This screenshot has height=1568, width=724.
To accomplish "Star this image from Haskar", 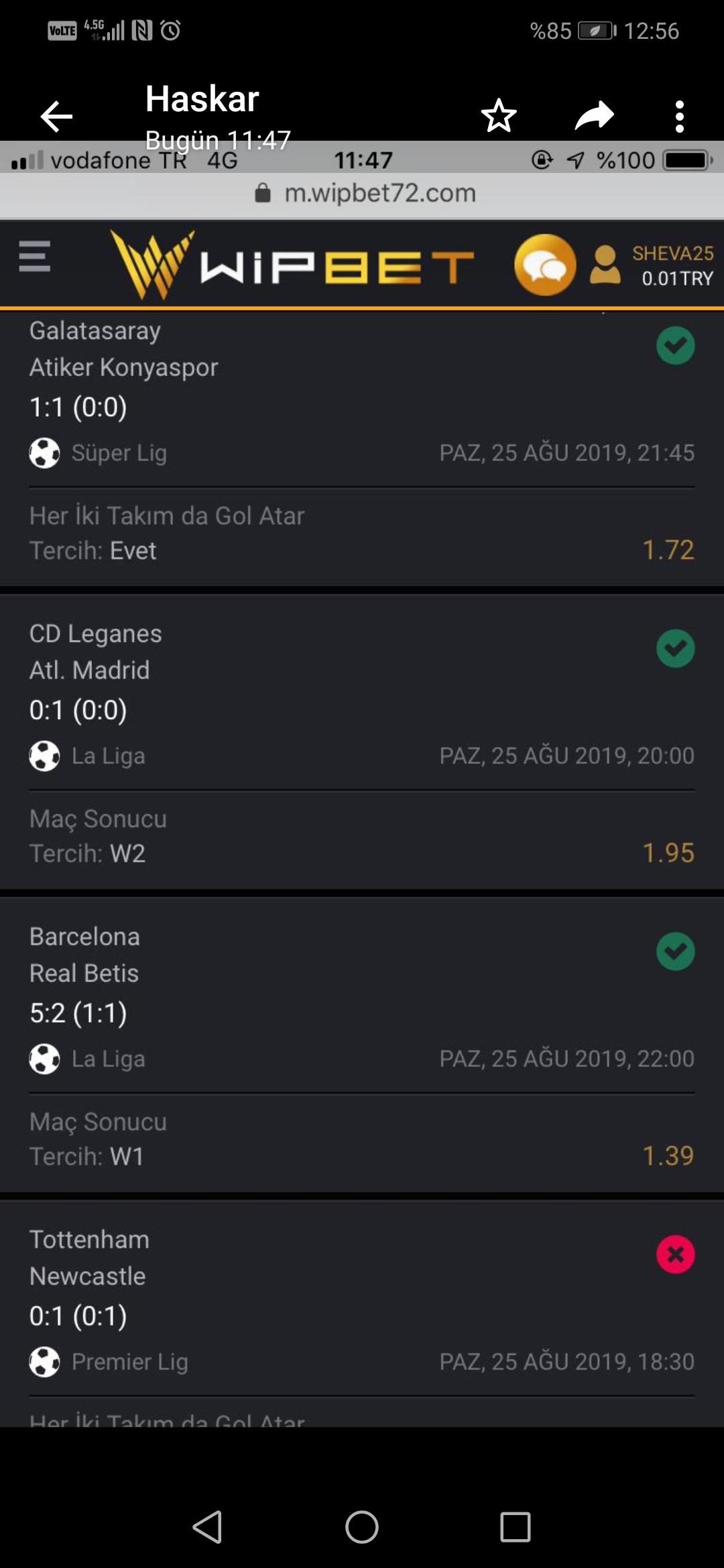I will tap(499, 116).
